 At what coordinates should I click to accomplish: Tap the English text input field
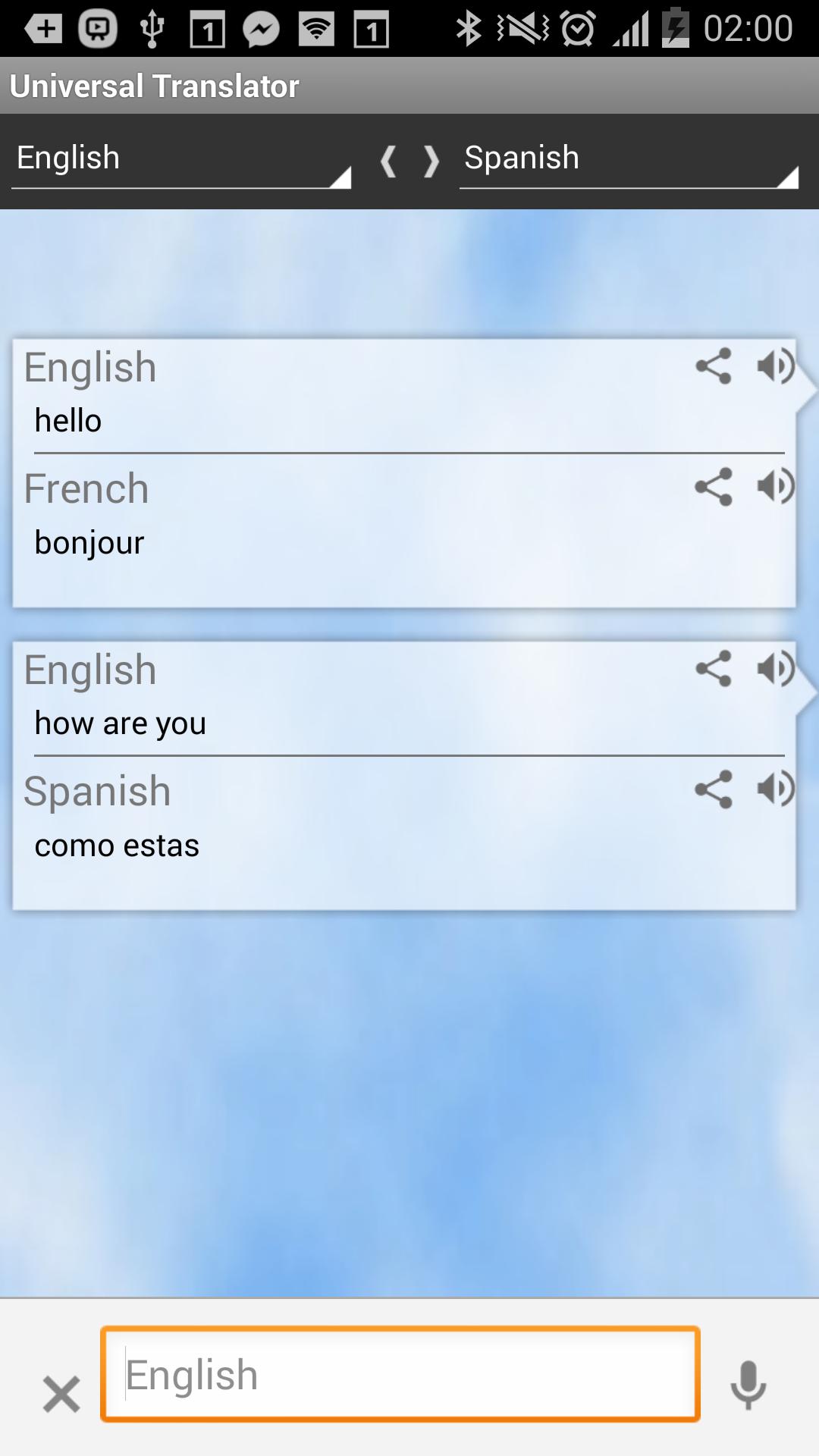(402, 1373)
